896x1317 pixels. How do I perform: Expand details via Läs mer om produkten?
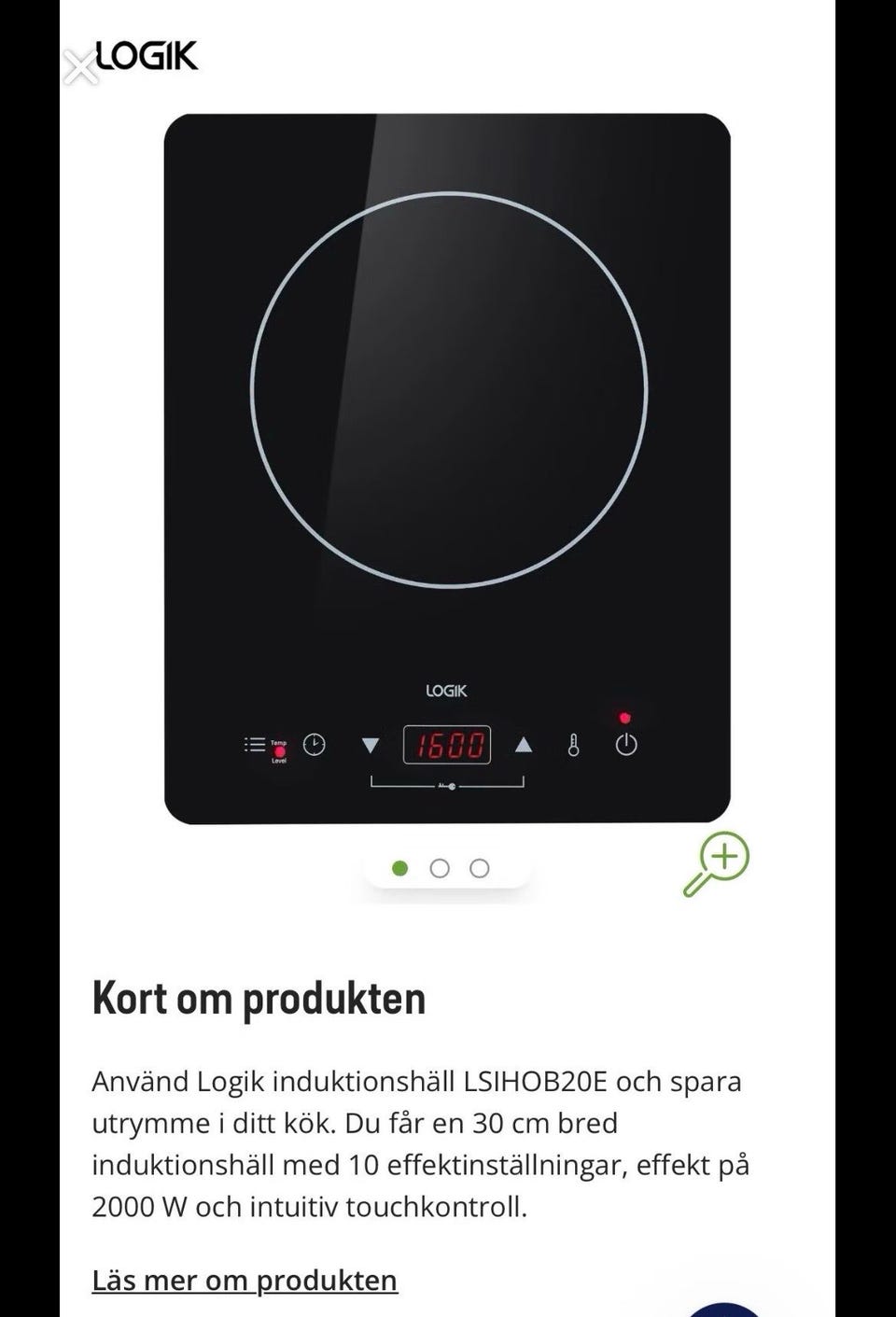point(243,1280)
